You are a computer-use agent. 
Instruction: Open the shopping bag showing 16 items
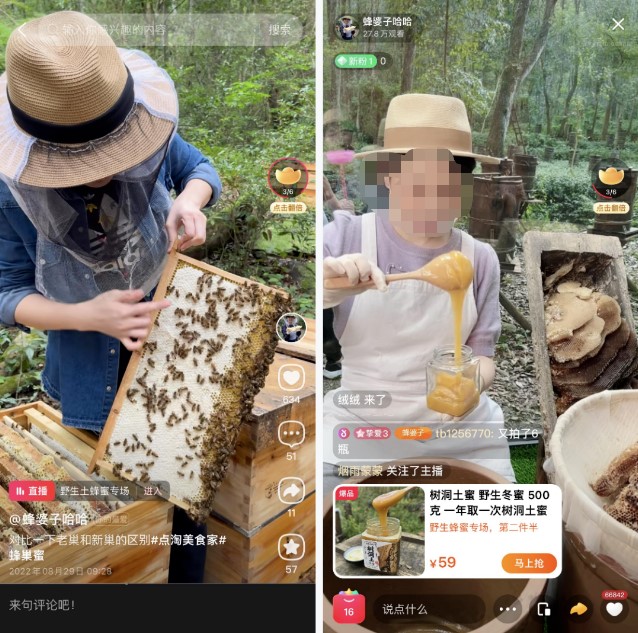coord(348,607)
